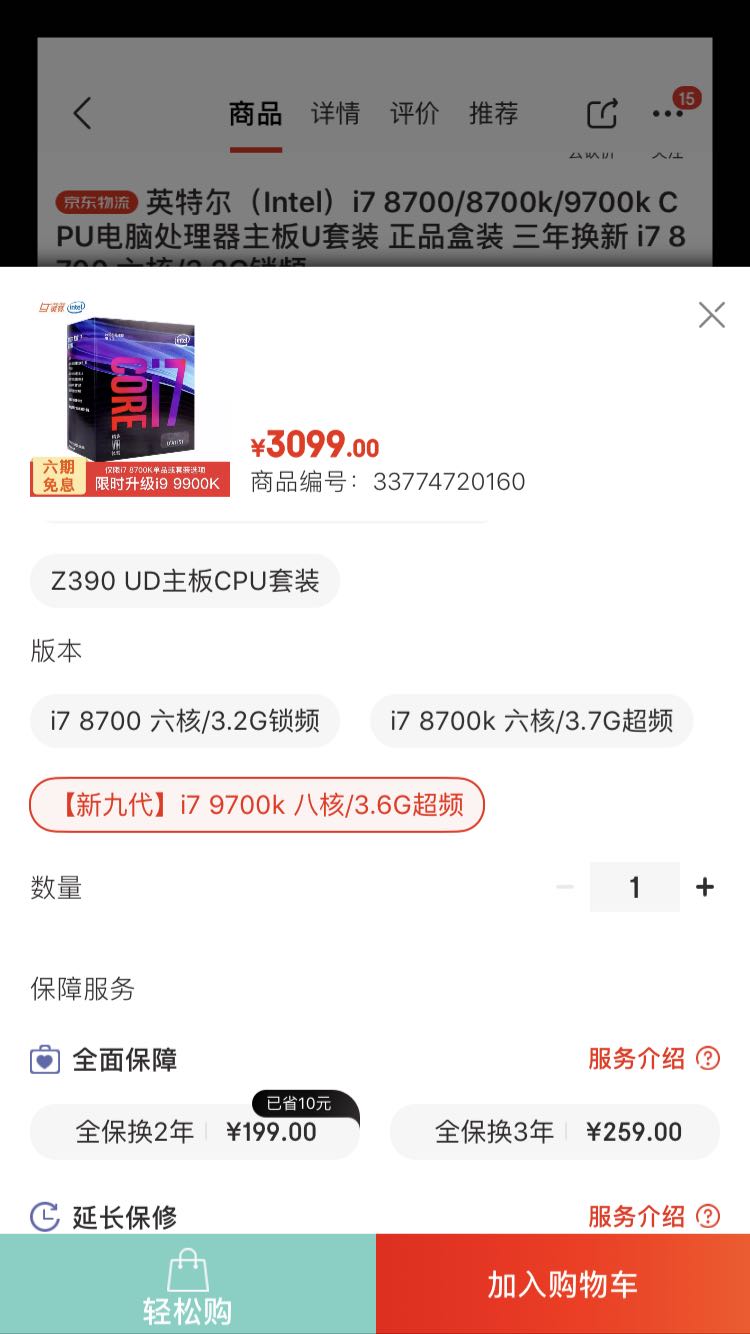Screen dimensions: 750x1334
Task: Choose i7 8700 六核/3.2G锁频 version
Action: point(185,721)
